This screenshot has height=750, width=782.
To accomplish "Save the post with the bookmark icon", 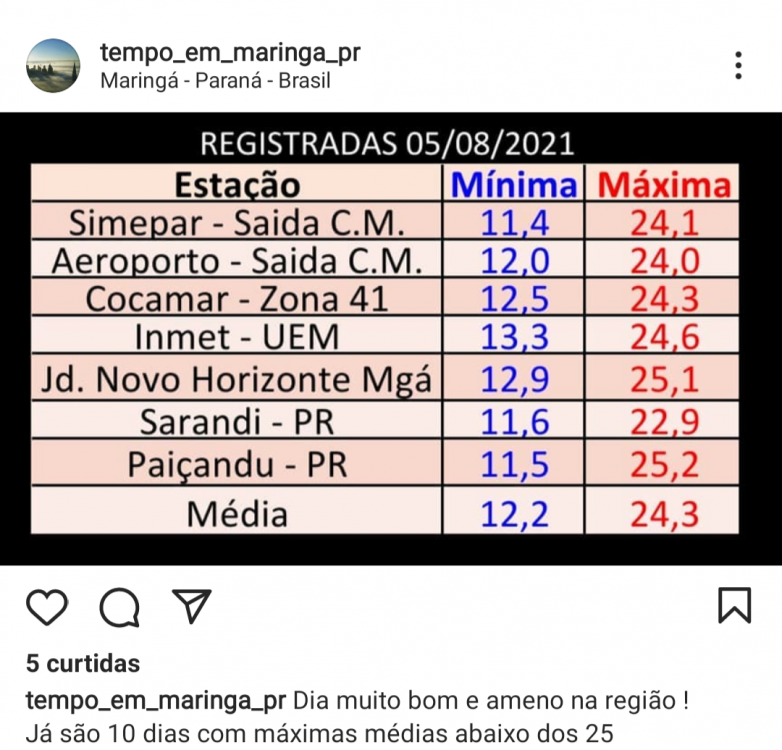I will pos(734,606).
